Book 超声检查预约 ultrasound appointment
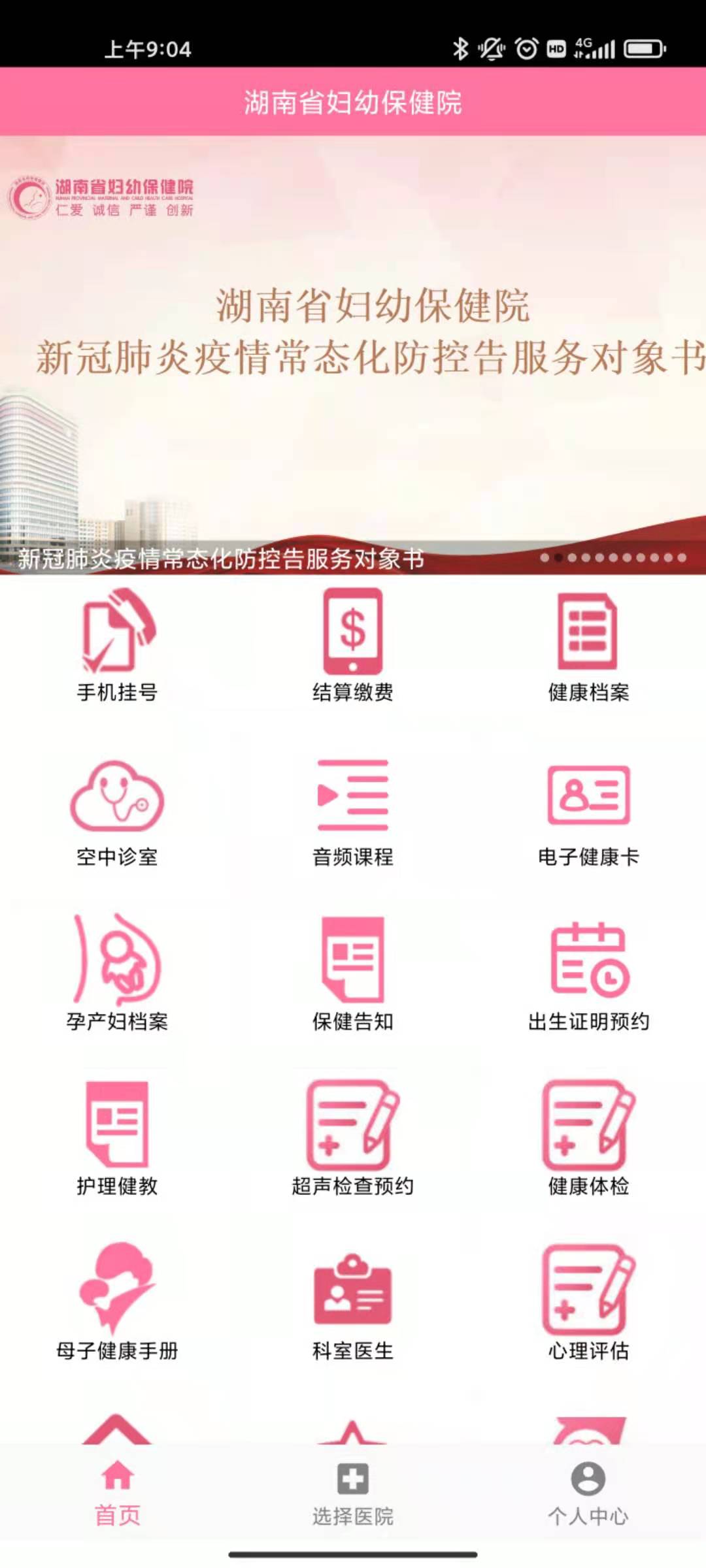The height and width of the screenshot is (1568, 706). 353,1138
